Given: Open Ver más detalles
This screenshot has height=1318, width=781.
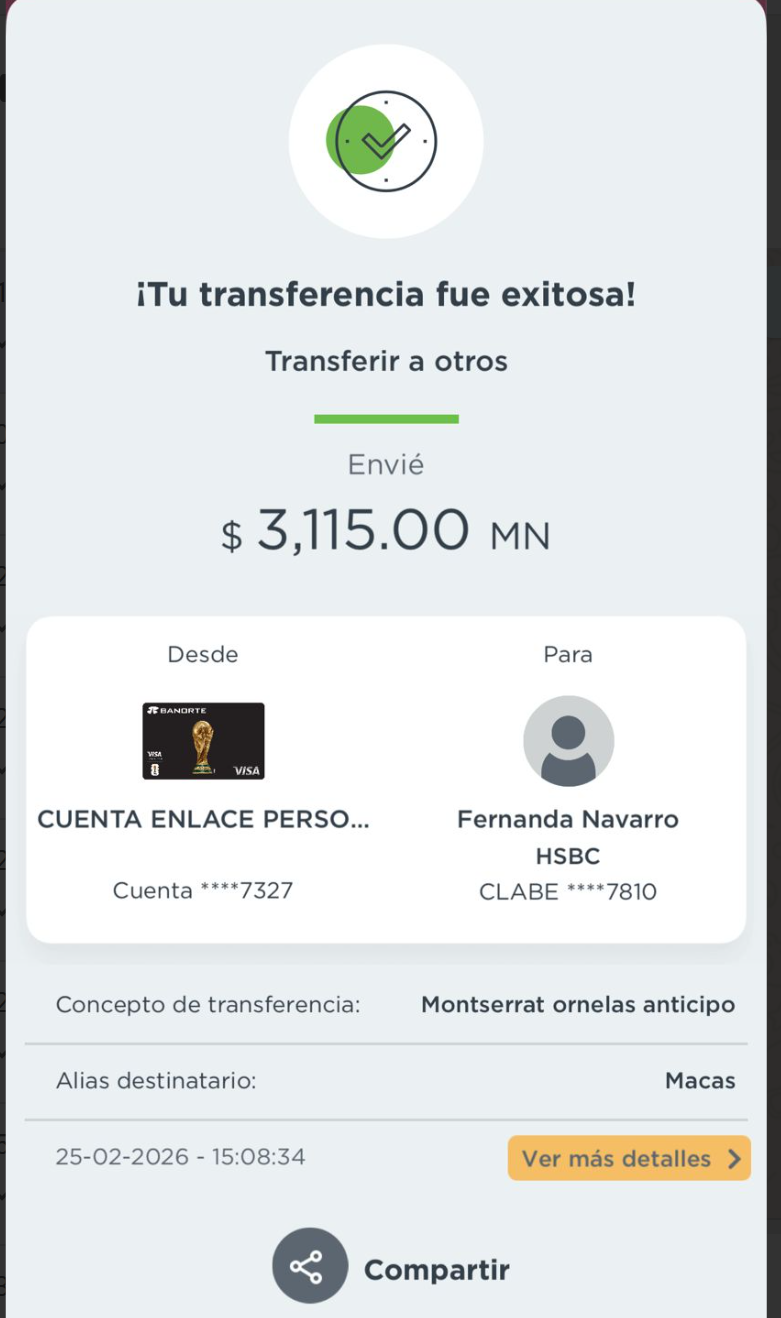Looking at the screenshot, I should click(629, 1158).
